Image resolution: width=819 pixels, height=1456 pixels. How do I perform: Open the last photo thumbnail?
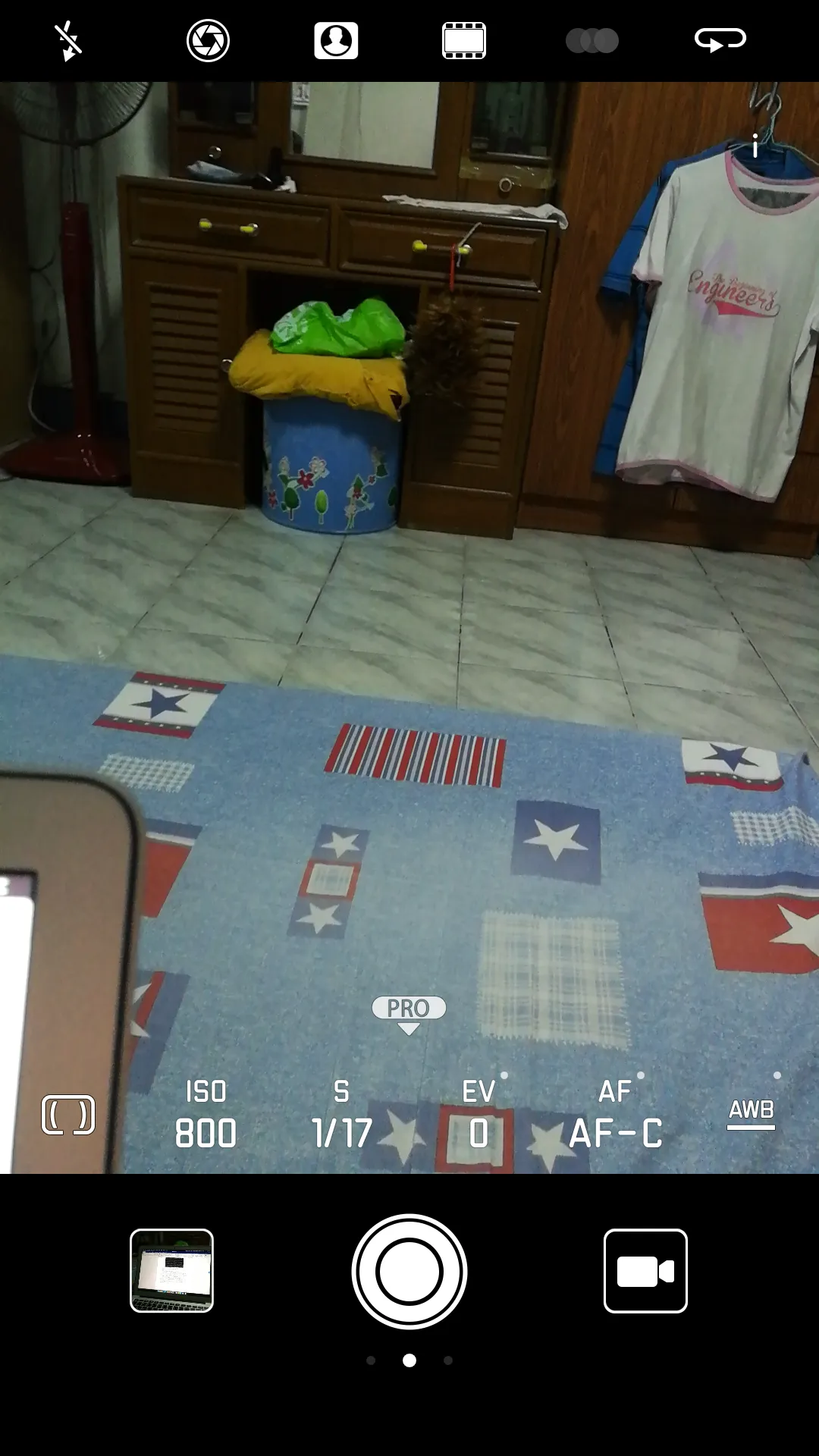tap(172, 1271)
